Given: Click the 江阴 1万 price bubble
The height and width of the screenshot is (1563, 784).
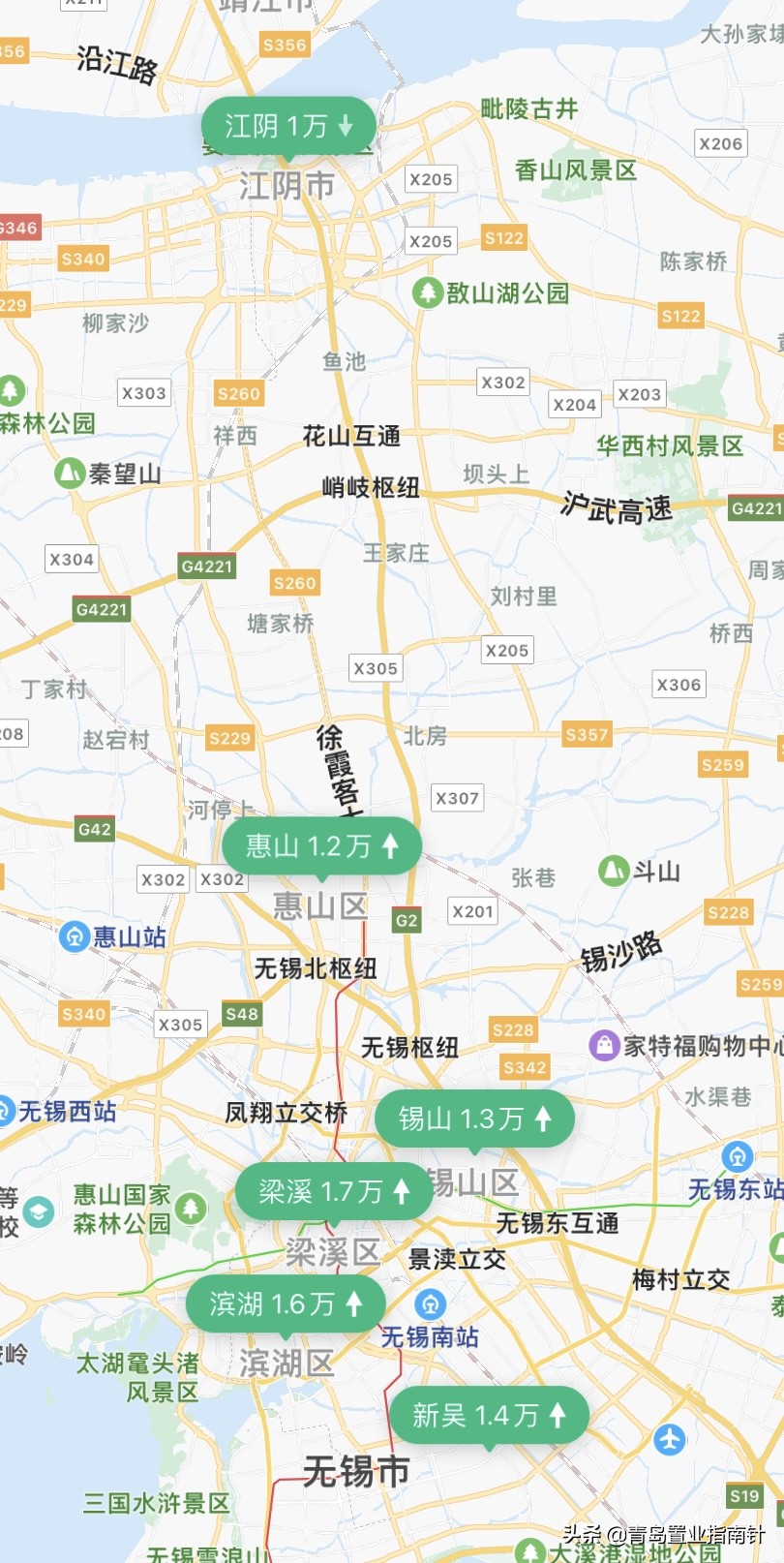Looking at the screenshot, I should pos(287,124).
